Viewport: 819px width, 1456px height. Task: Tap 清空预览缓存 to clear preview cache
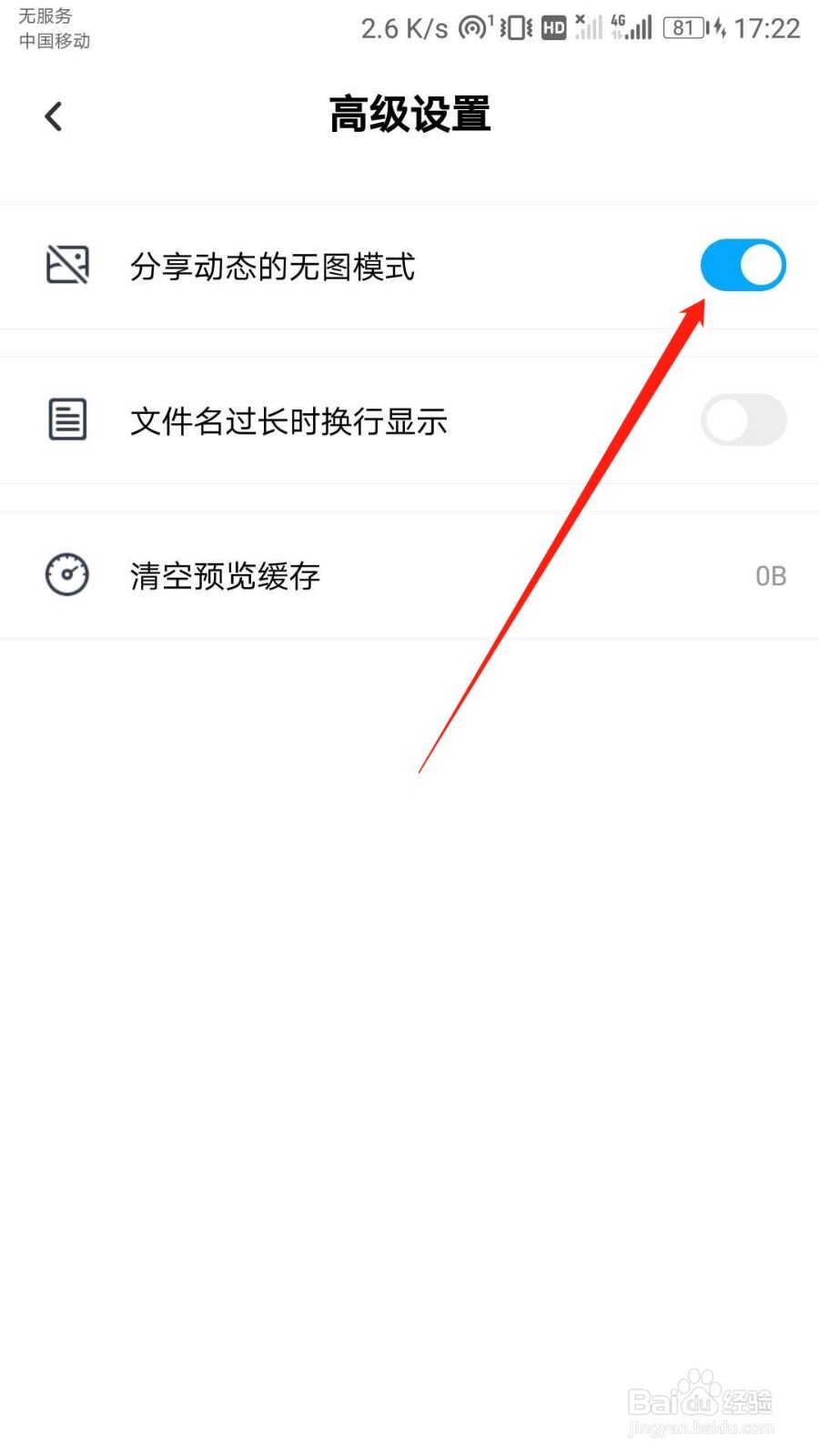[x=225, y=574]
